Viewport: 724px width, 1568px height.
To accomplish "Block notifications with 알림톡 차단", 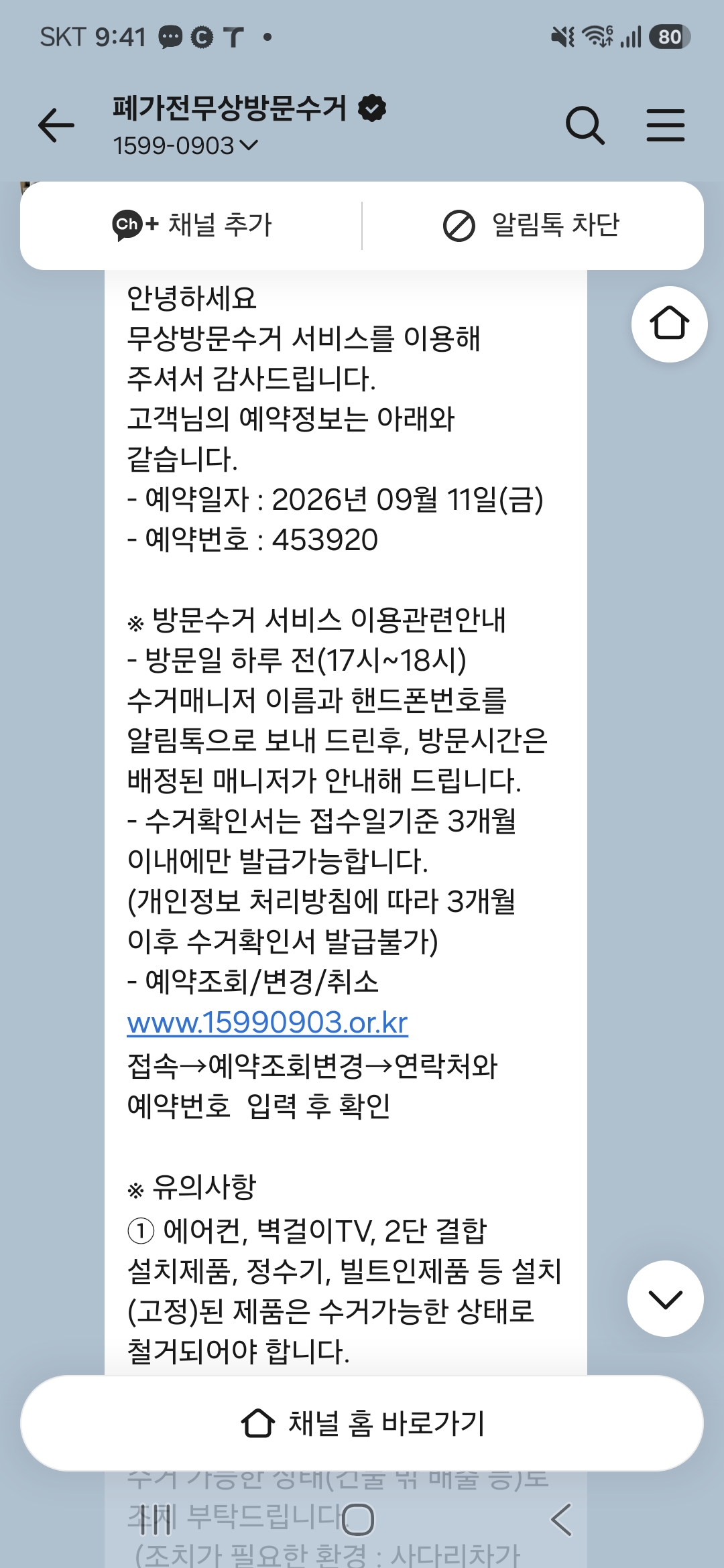I will coord(532,225).
